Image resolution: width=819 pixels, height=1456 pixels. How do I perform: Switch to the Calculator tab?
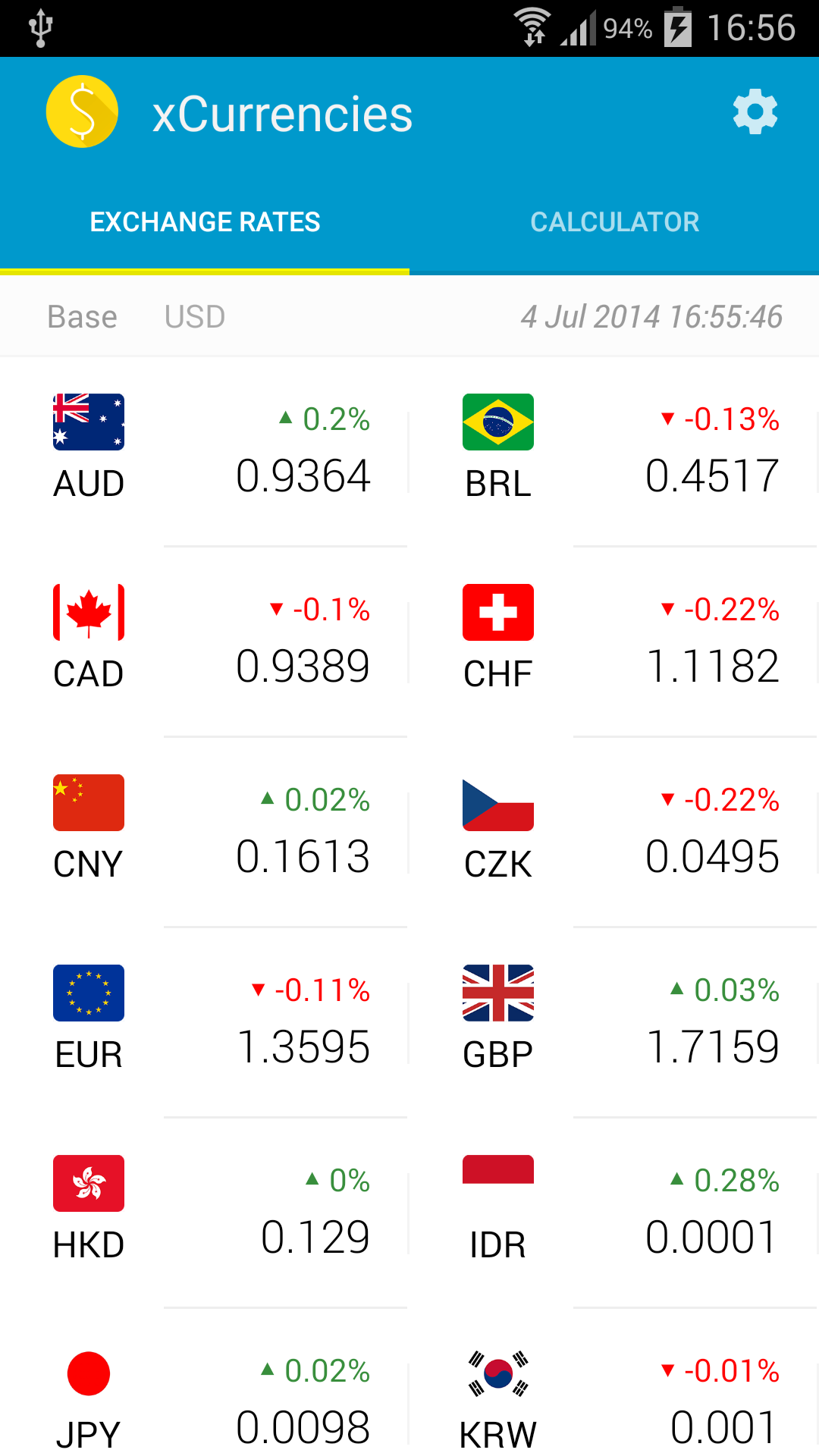point(614,222)
